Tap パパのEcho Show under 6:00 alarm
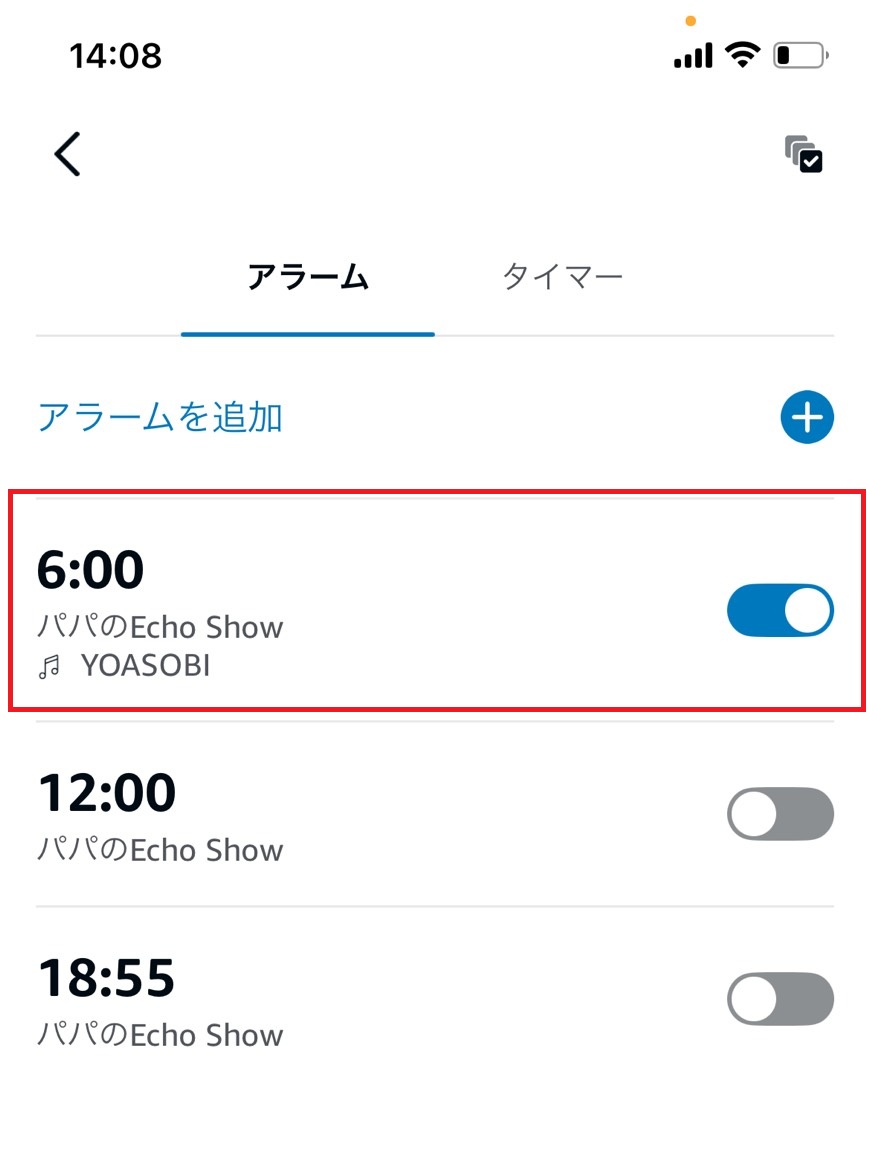 158,627
